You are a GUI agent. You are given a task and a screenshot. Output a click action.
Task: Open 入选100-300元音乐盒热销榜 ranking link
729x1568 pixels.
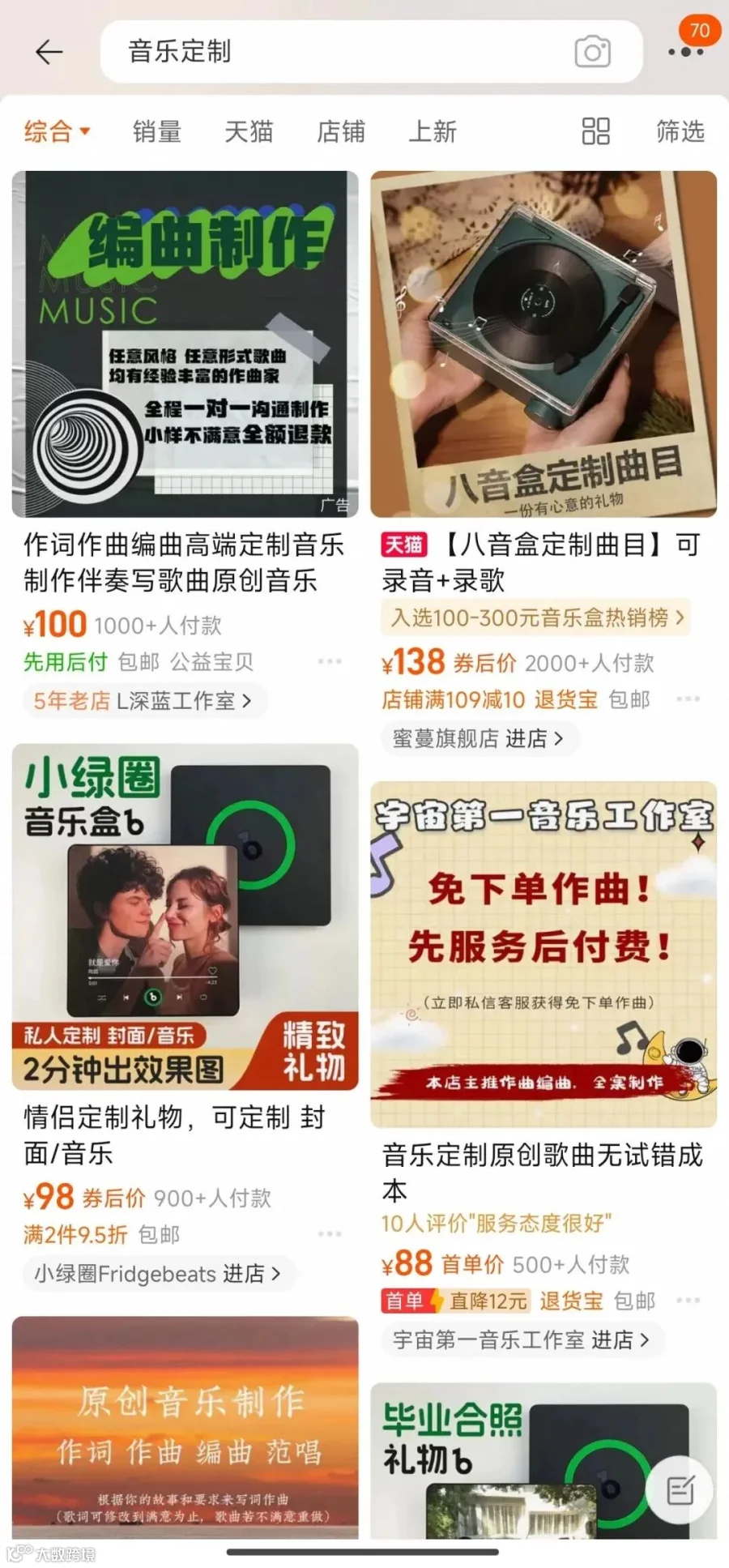pyautogui.click(x=537, y=618)
